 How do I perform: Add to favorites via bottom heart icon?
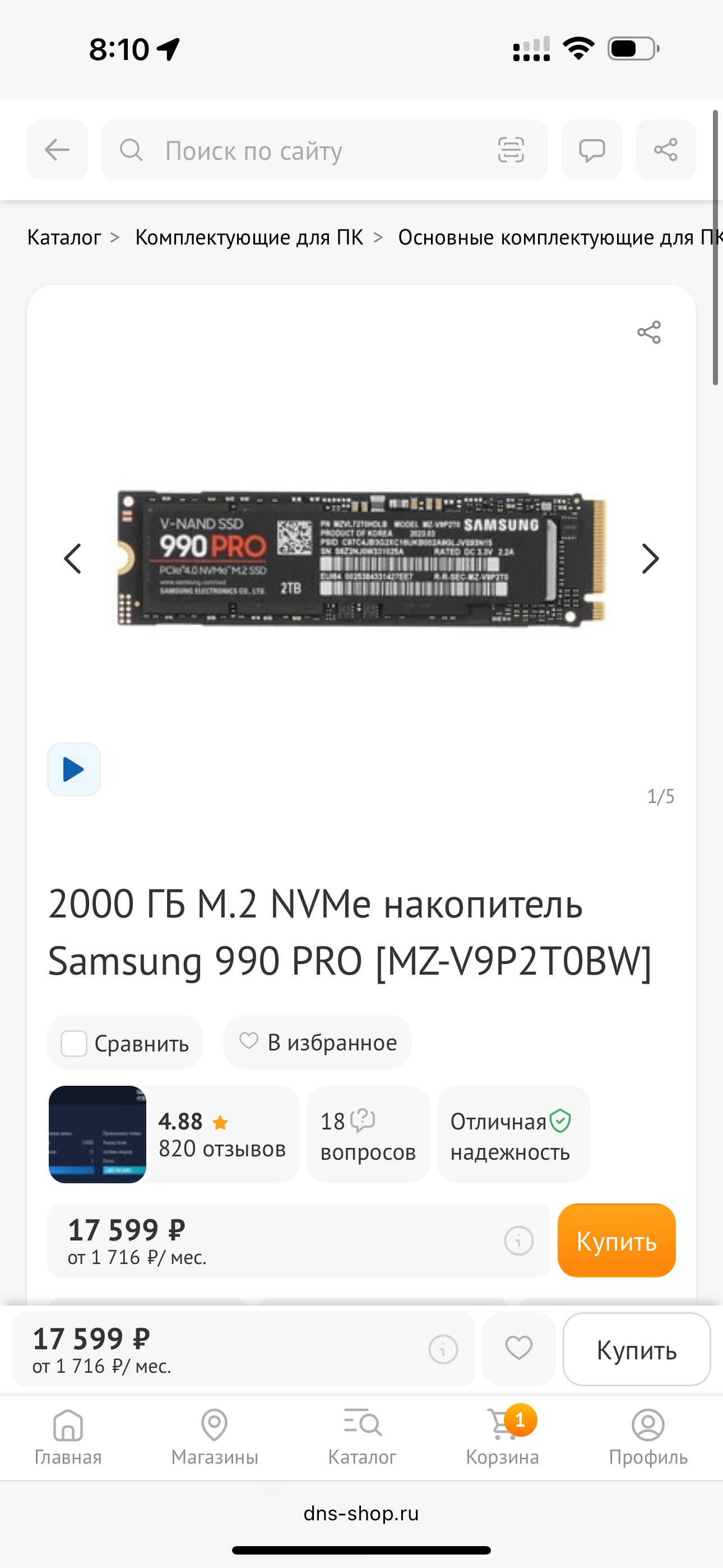click(x=518, y=1349)
